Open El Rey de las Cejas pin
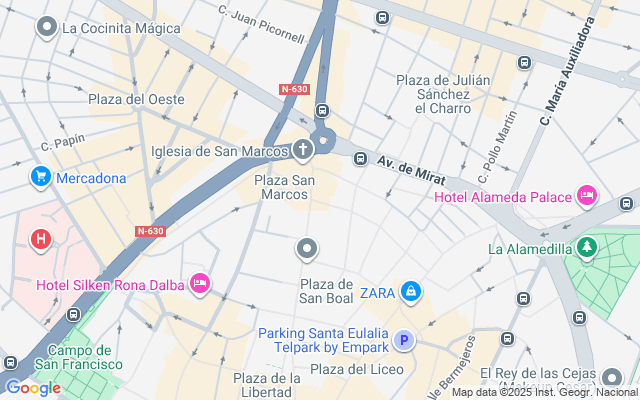The width and height of the screenshot is (640, 400). [612, 378]
